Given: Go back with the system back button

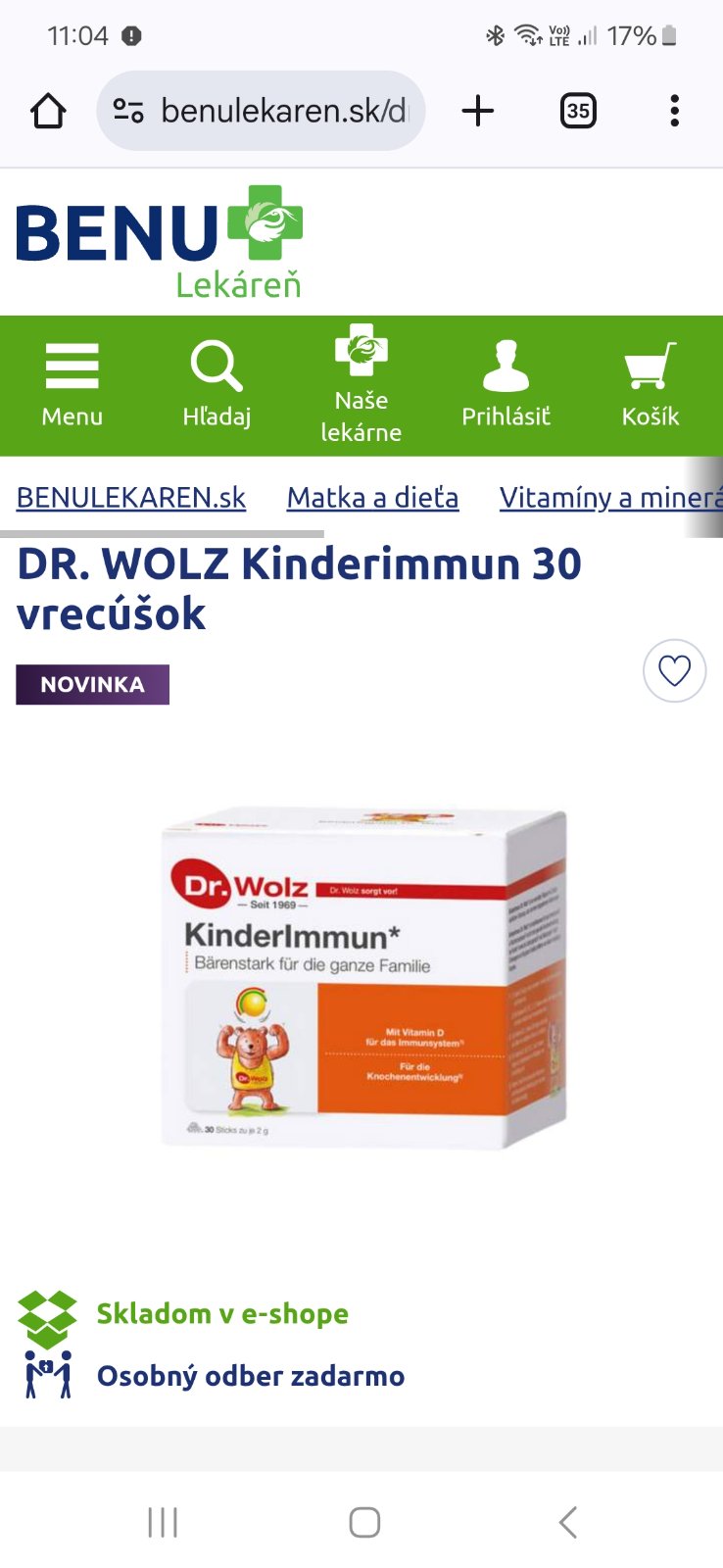Looking at the screenshot, I should coord(567,1522).
